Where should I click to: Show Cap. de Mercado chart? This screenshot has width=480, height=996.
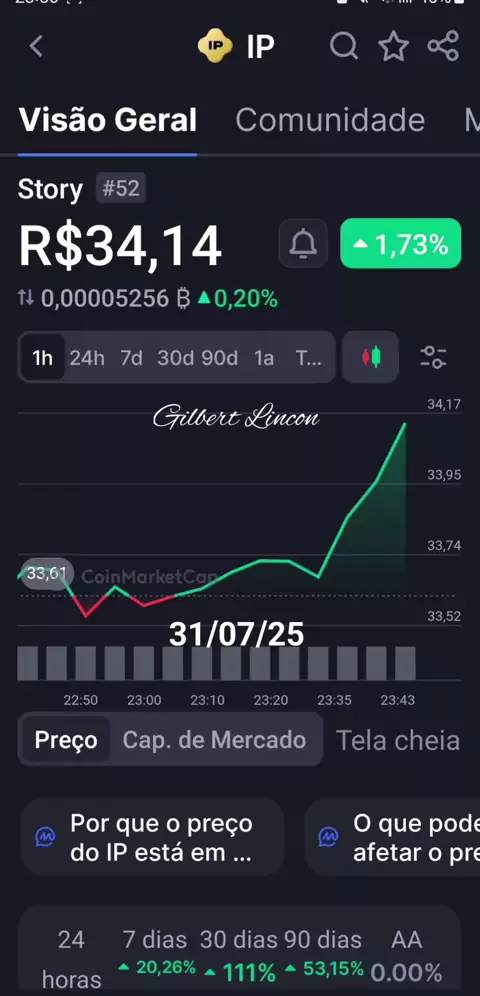point(215,739)
